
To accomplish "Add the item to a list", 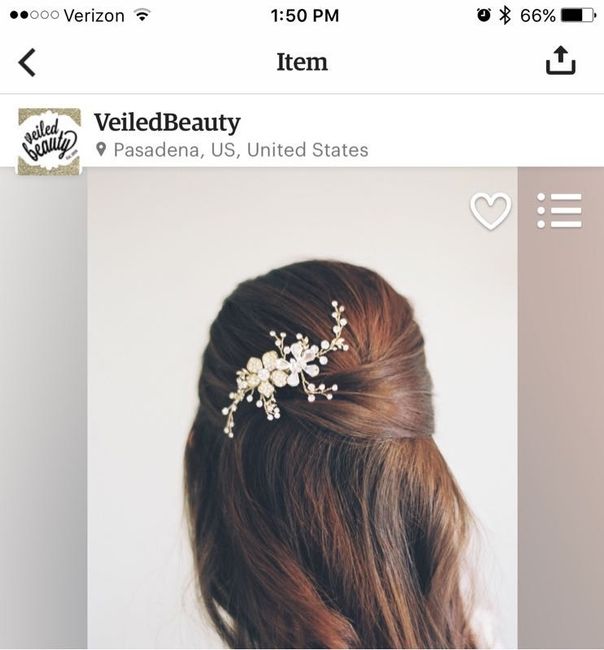I will tap(559, 210).
